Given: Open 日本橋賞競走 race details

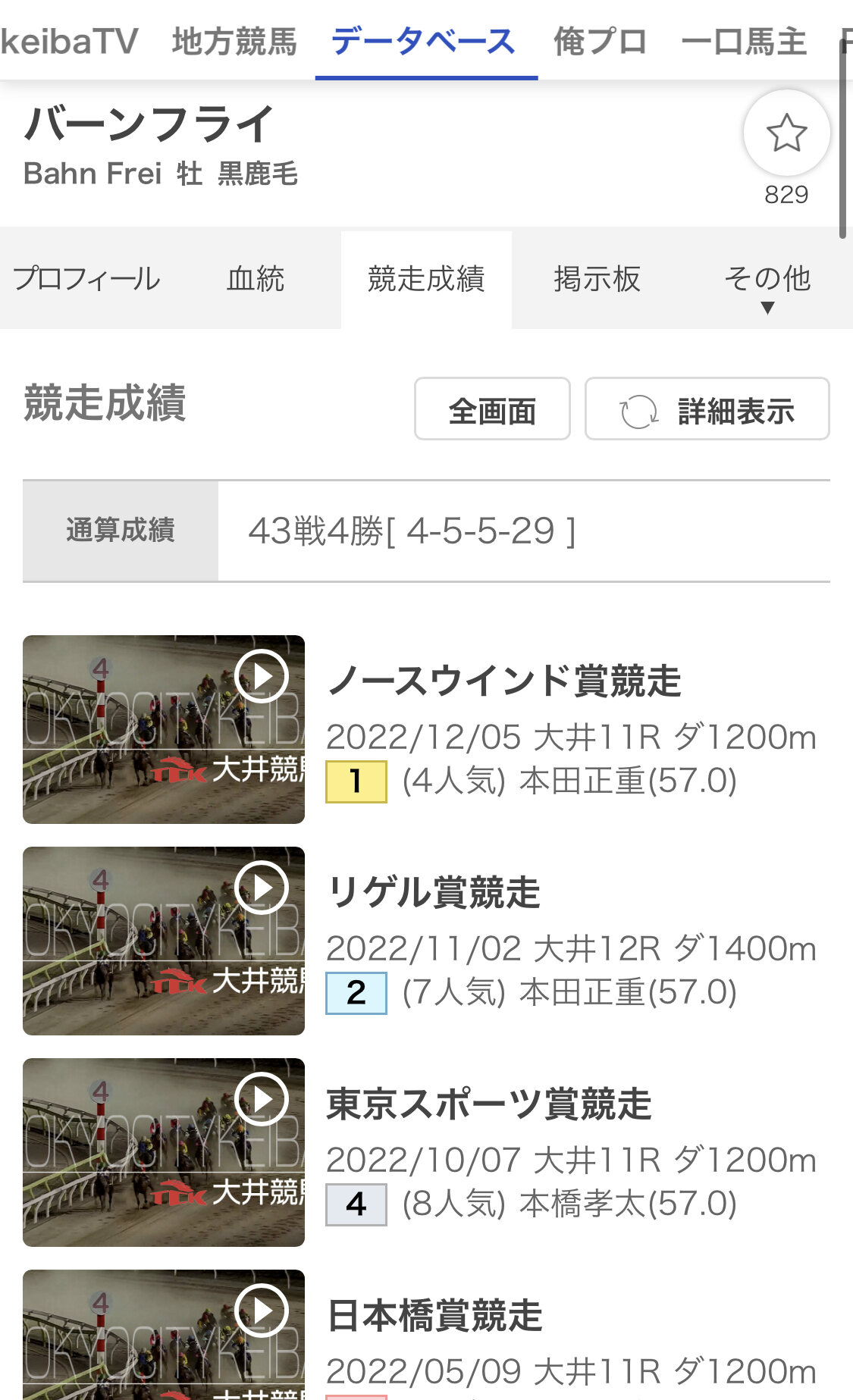Looking at the screenshot, I should [435, 1315].
